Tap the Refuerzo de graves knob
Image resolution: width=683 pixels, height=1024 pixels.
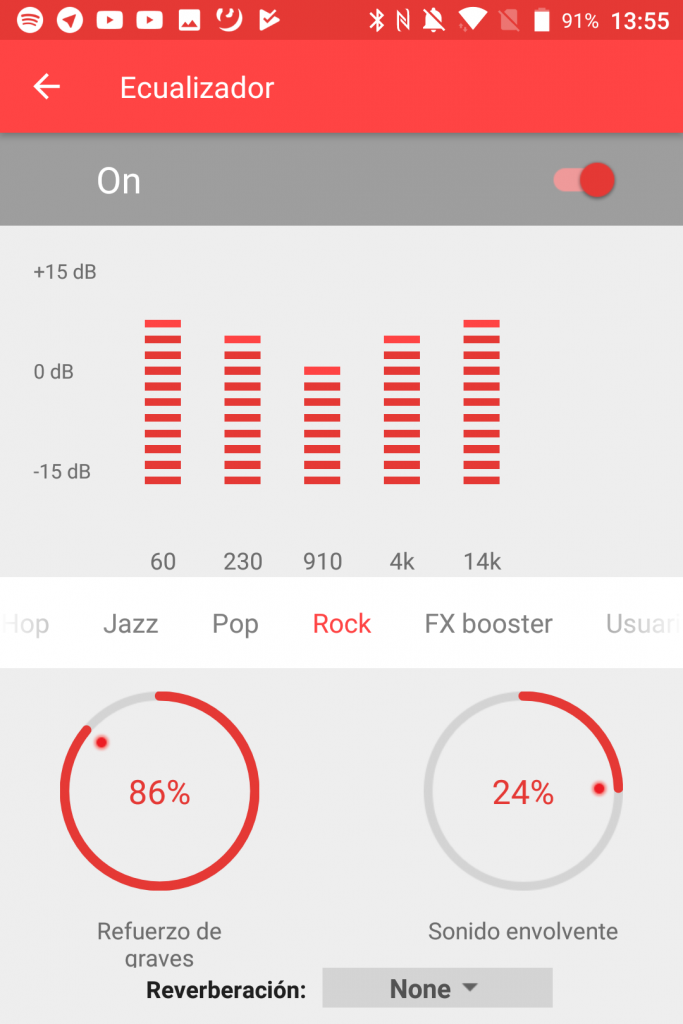[160, 792]
